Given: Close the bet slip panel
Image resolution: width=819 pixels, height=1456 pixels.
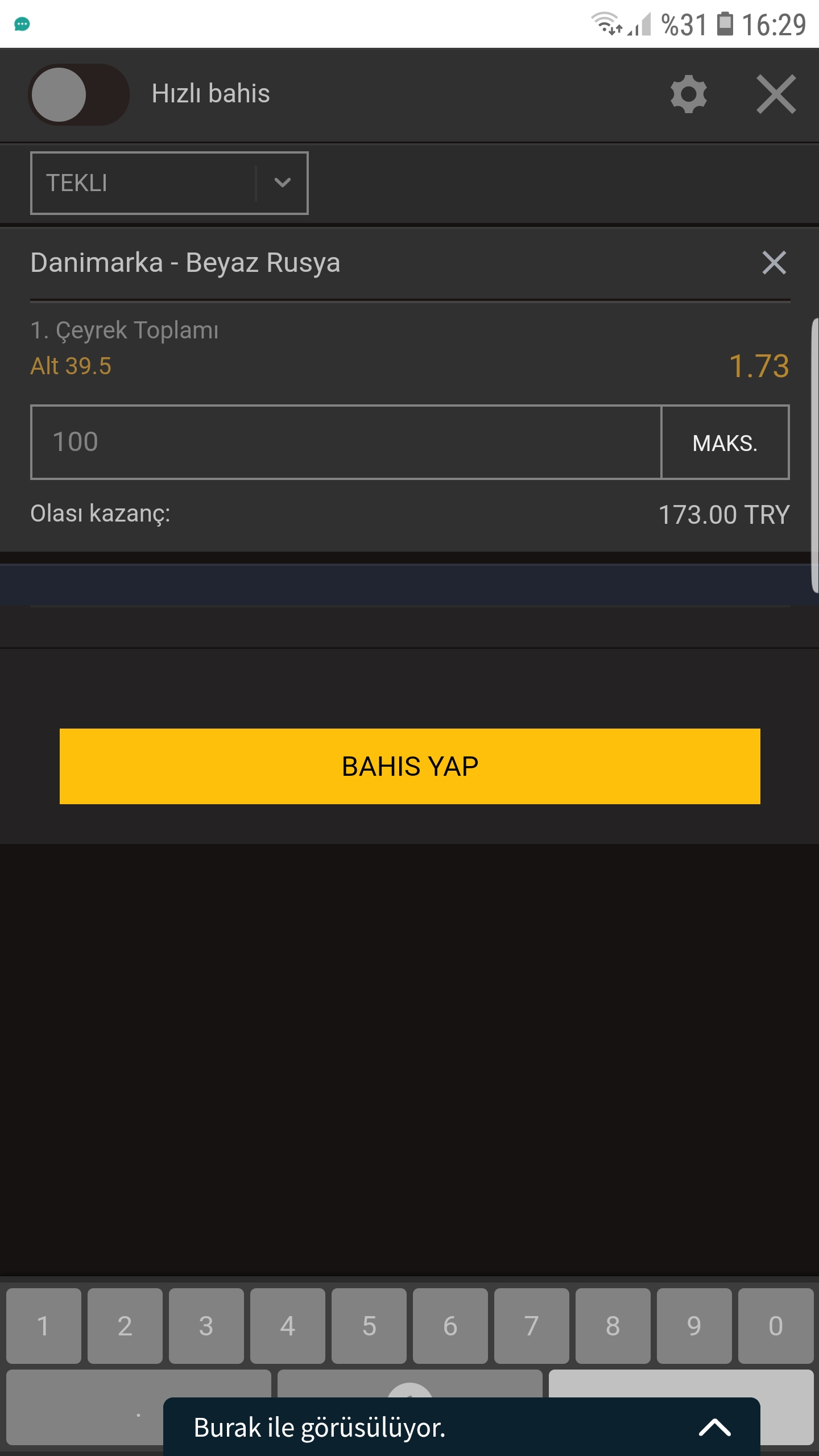Looking at the screenshot, I should [776, 94].
